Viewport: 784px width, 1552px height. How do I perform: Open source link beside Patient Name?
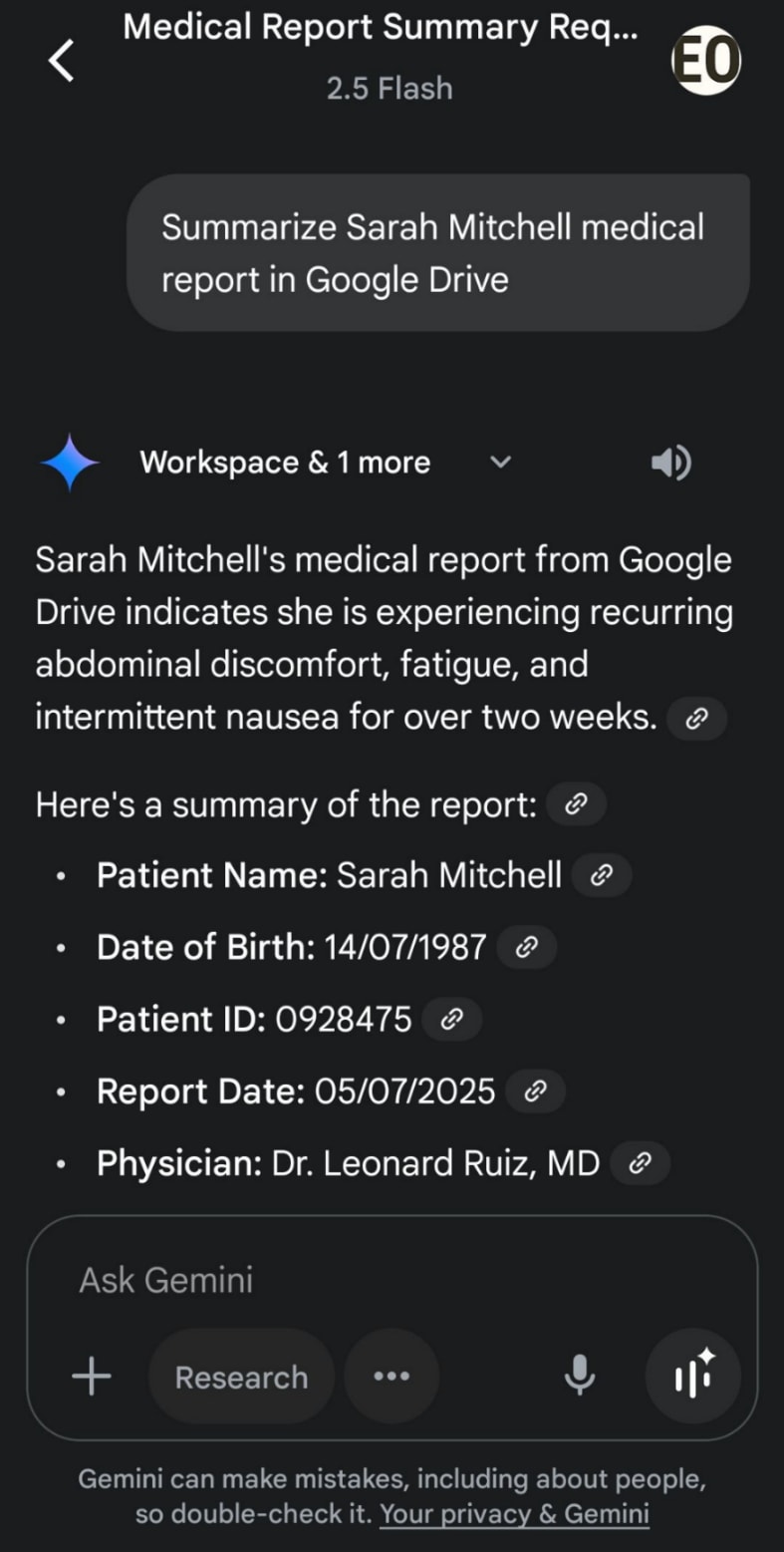pyautogui.click(x=602, y=875)
